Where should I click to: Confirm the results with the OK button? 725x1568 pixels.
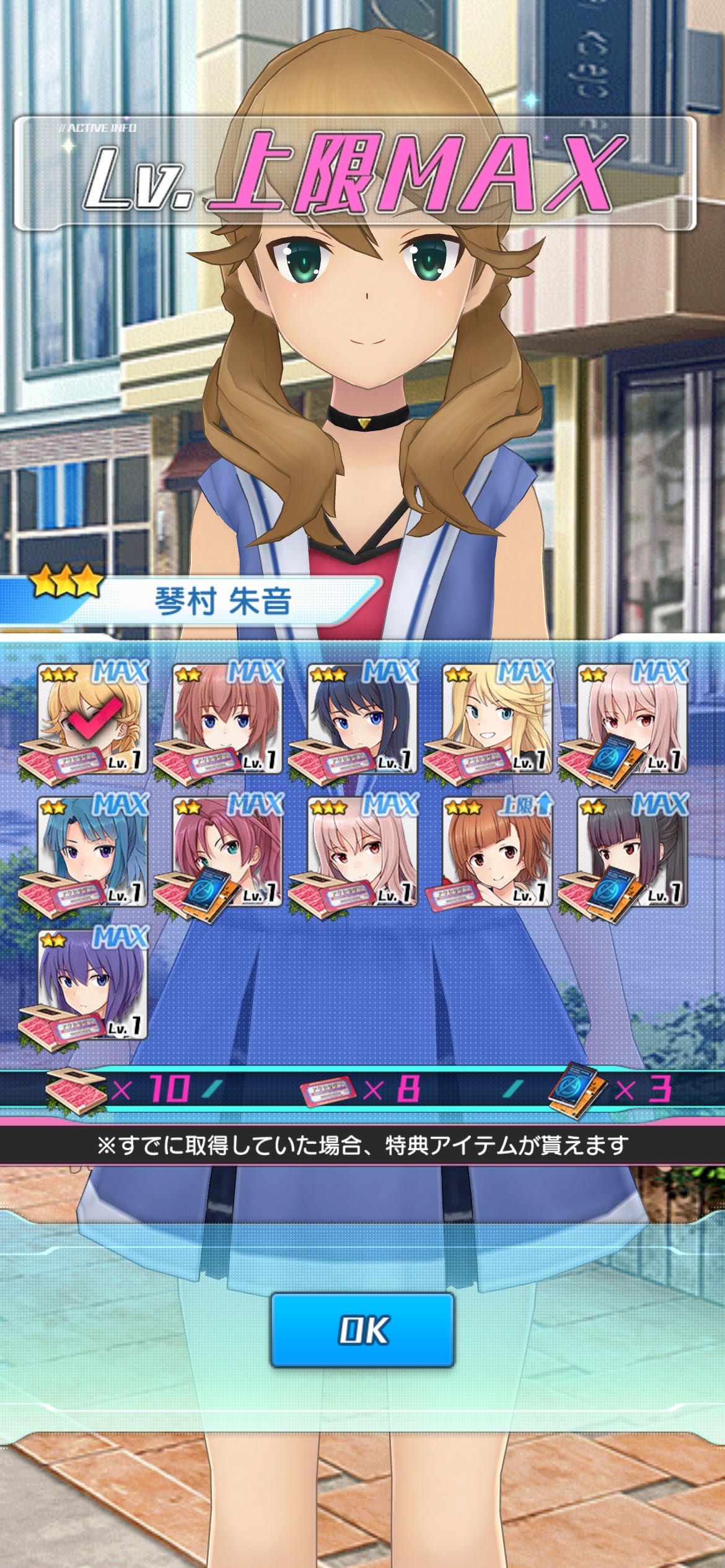pos(362,1330)
